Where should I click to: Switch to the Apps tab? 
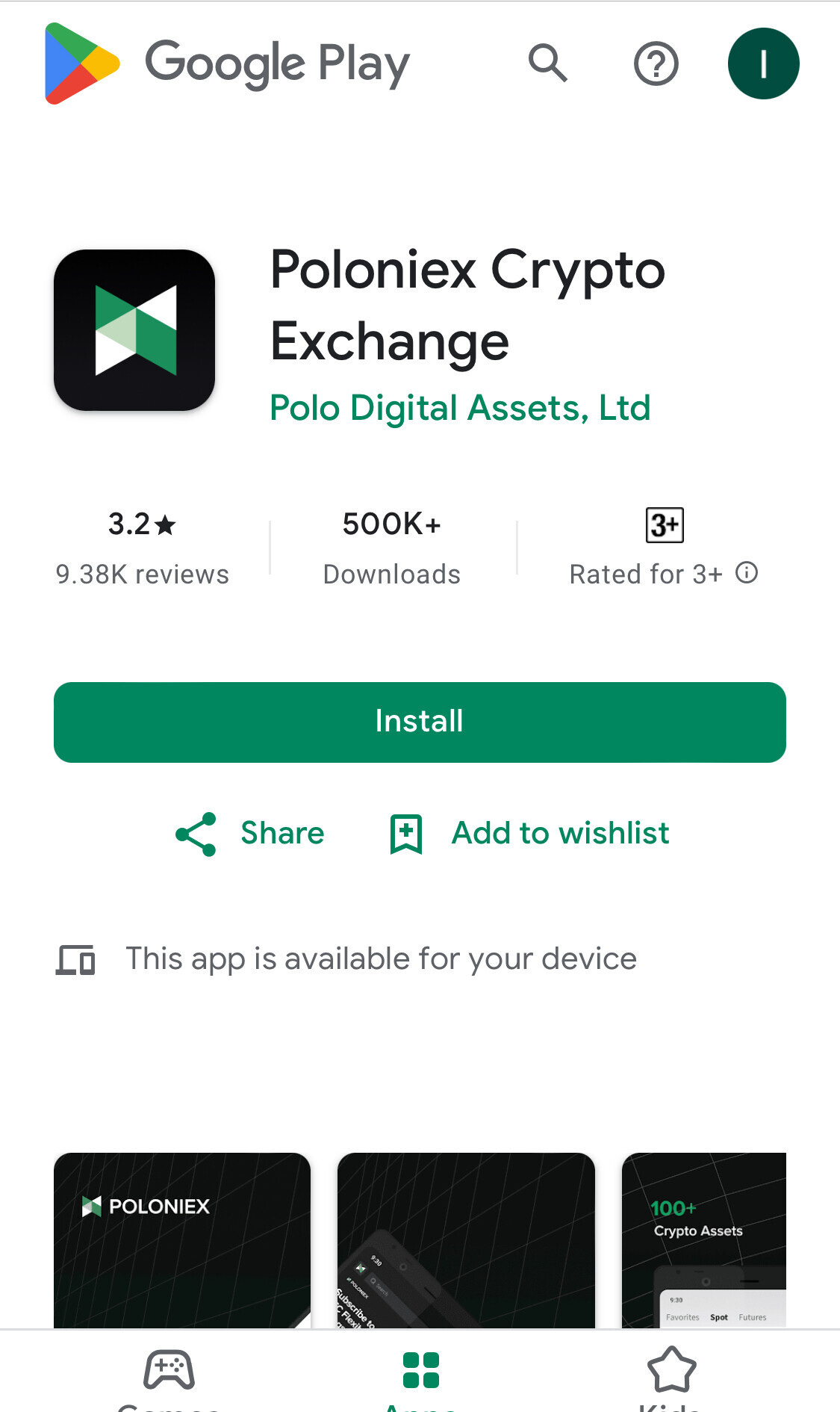(x=420, y=1378)
